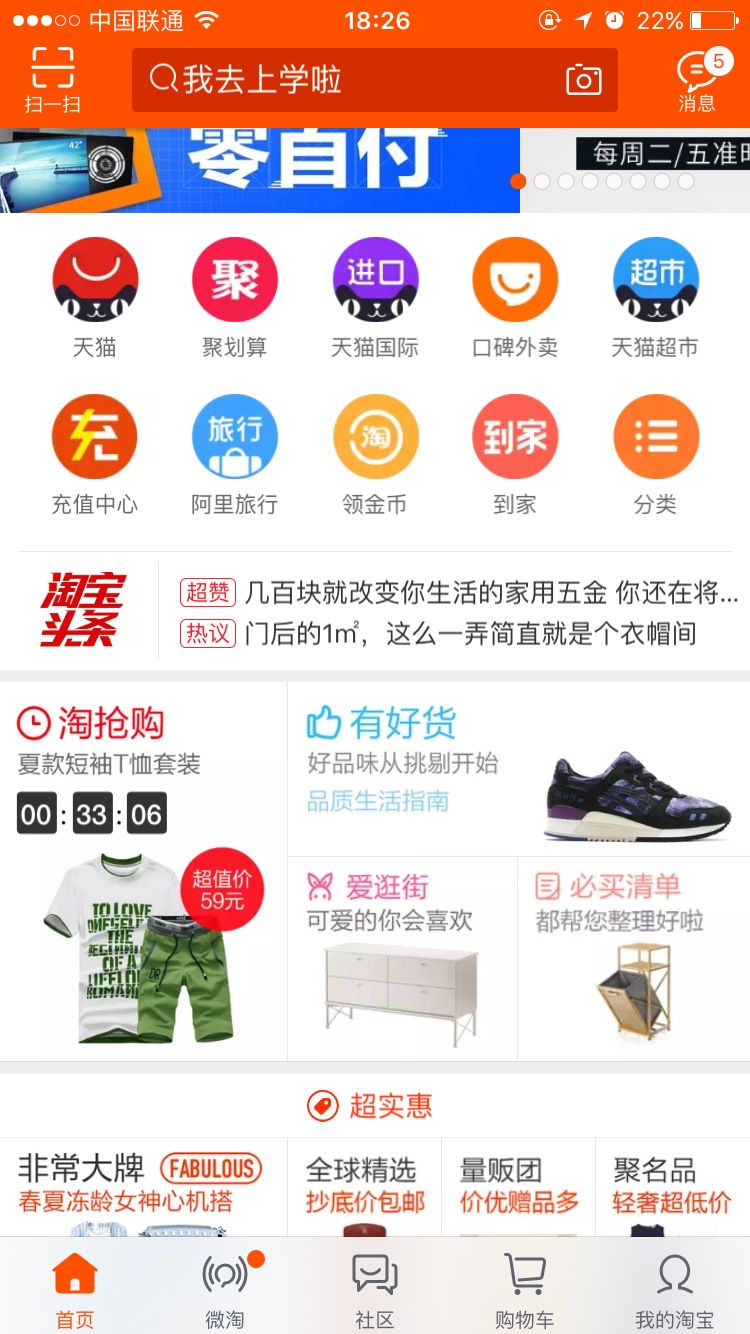Open the 充值中心 recharge center
750x1334 pixels.
coord(94,436)
